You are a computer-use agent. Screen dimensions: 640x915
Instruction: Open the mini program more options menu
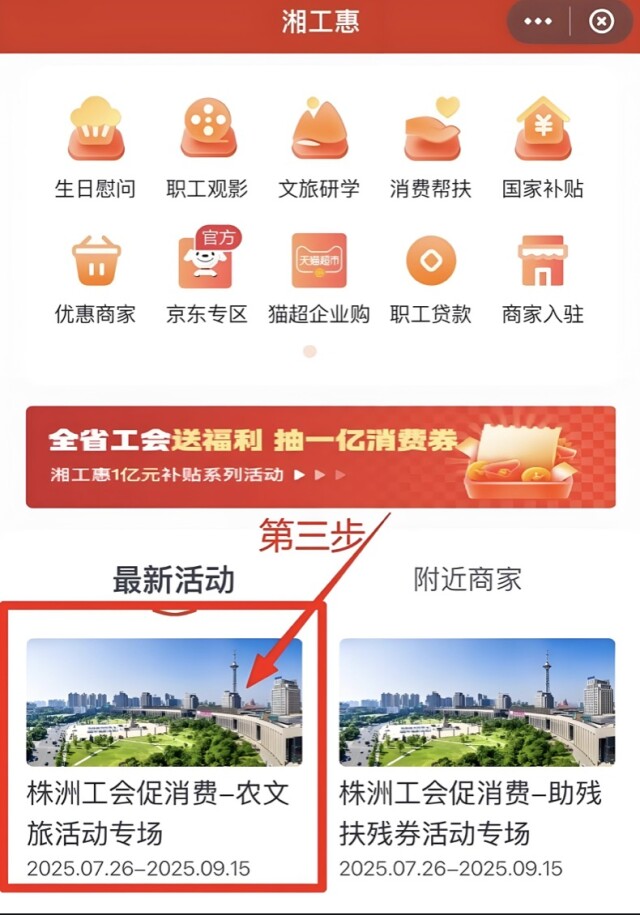[539, 22]
